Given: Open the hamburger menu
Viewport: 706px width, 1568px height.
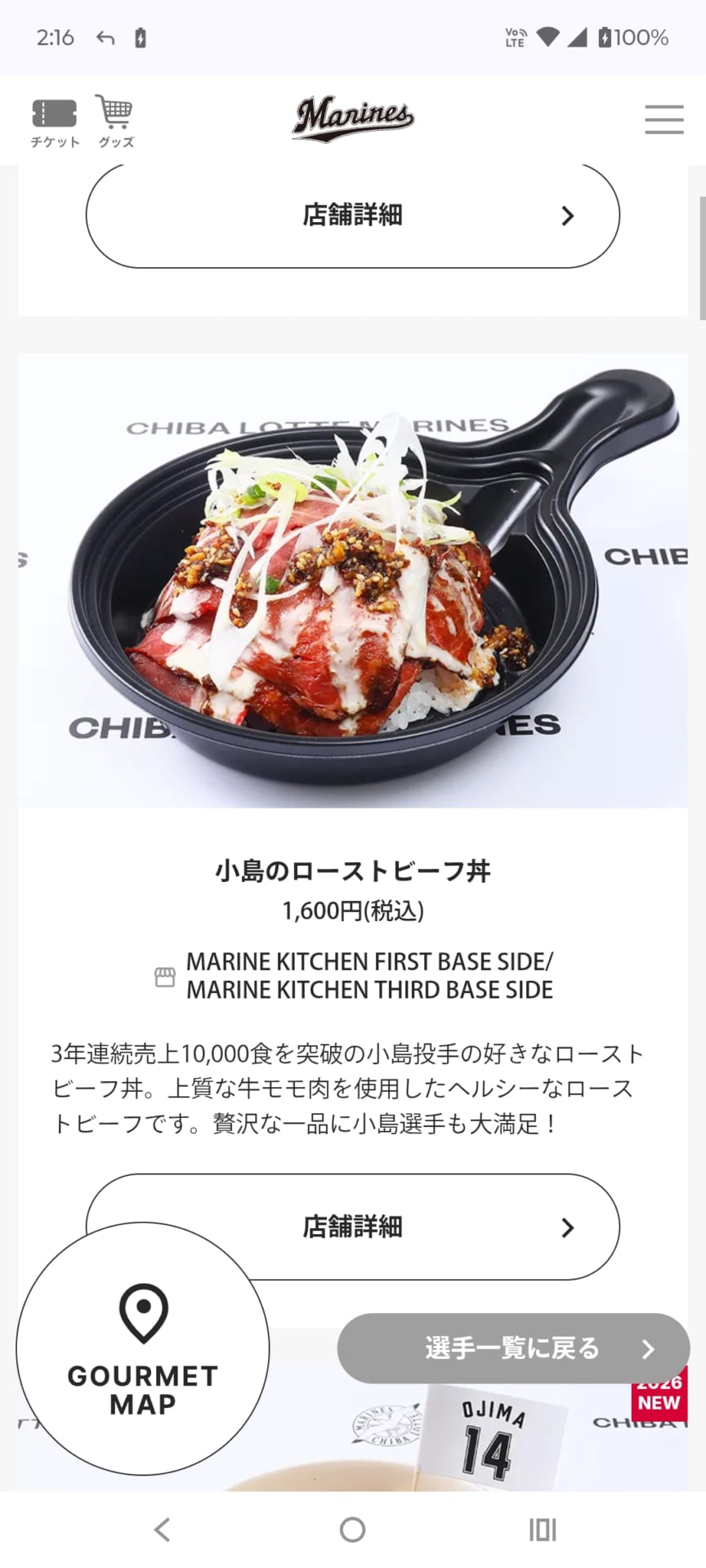Looking at the screenshot, I should [x=664, y=119].
